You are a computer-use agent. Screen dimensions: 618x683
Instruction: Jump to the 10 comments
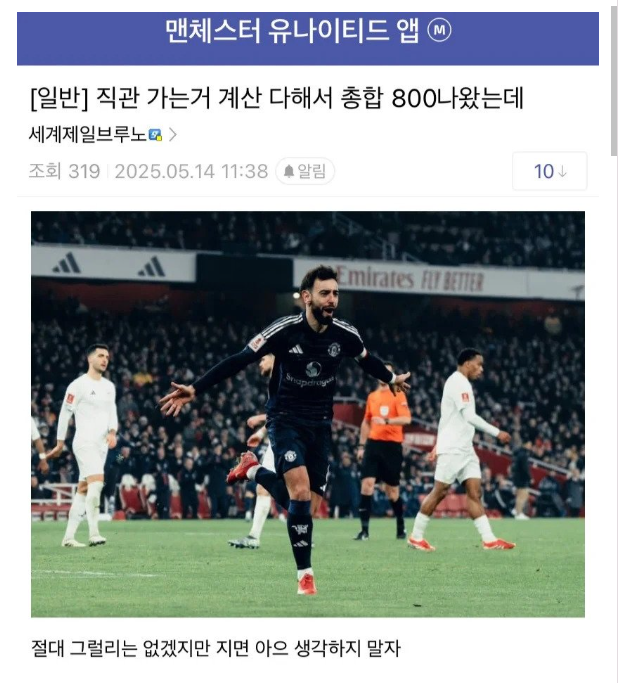(549, 172)
